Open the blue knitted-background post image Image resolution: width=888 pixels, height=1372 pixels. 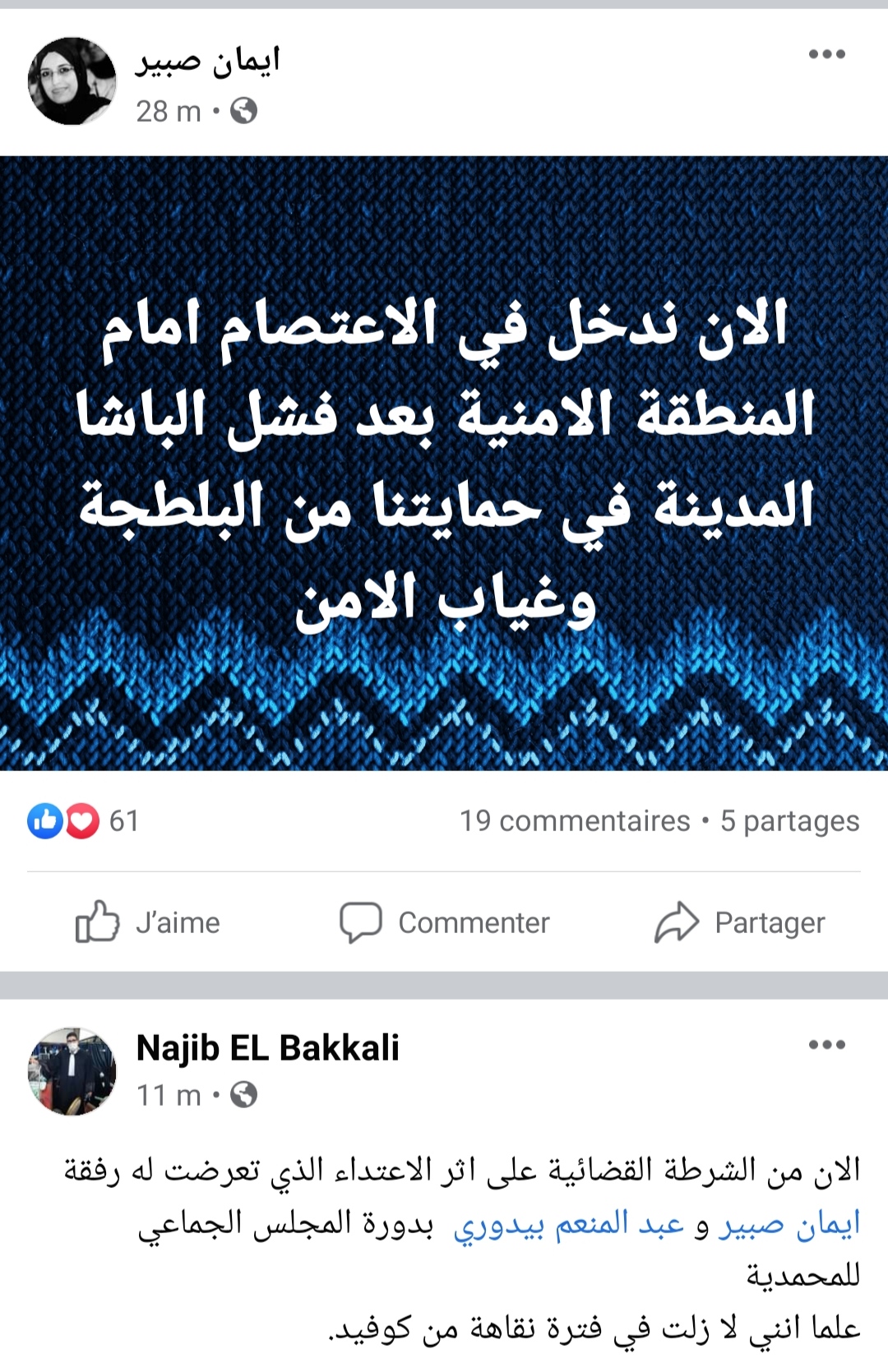pyautogui.click(x=444, y=463)
